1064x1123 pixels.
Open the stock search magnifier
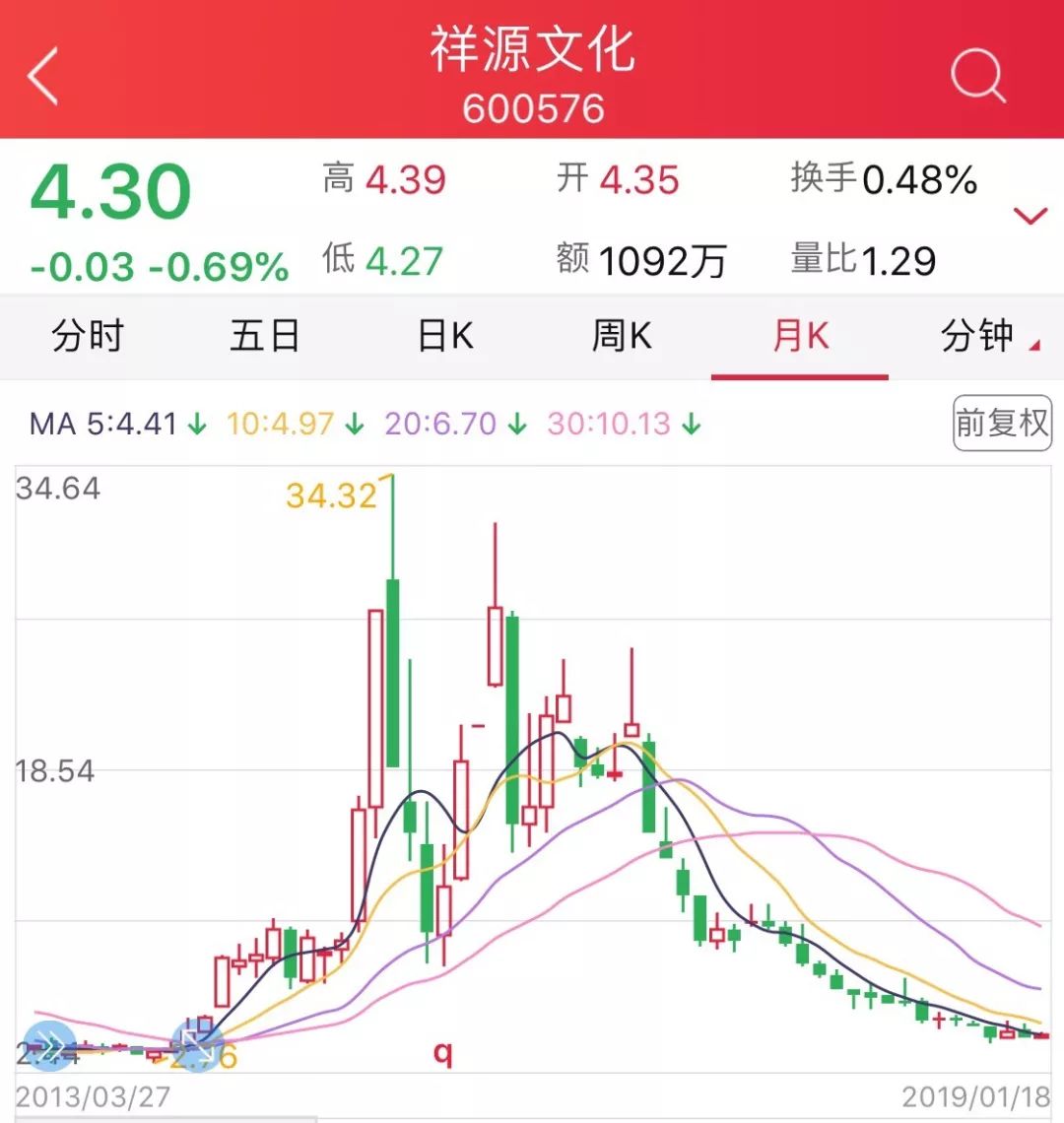[x=977, y=76]
